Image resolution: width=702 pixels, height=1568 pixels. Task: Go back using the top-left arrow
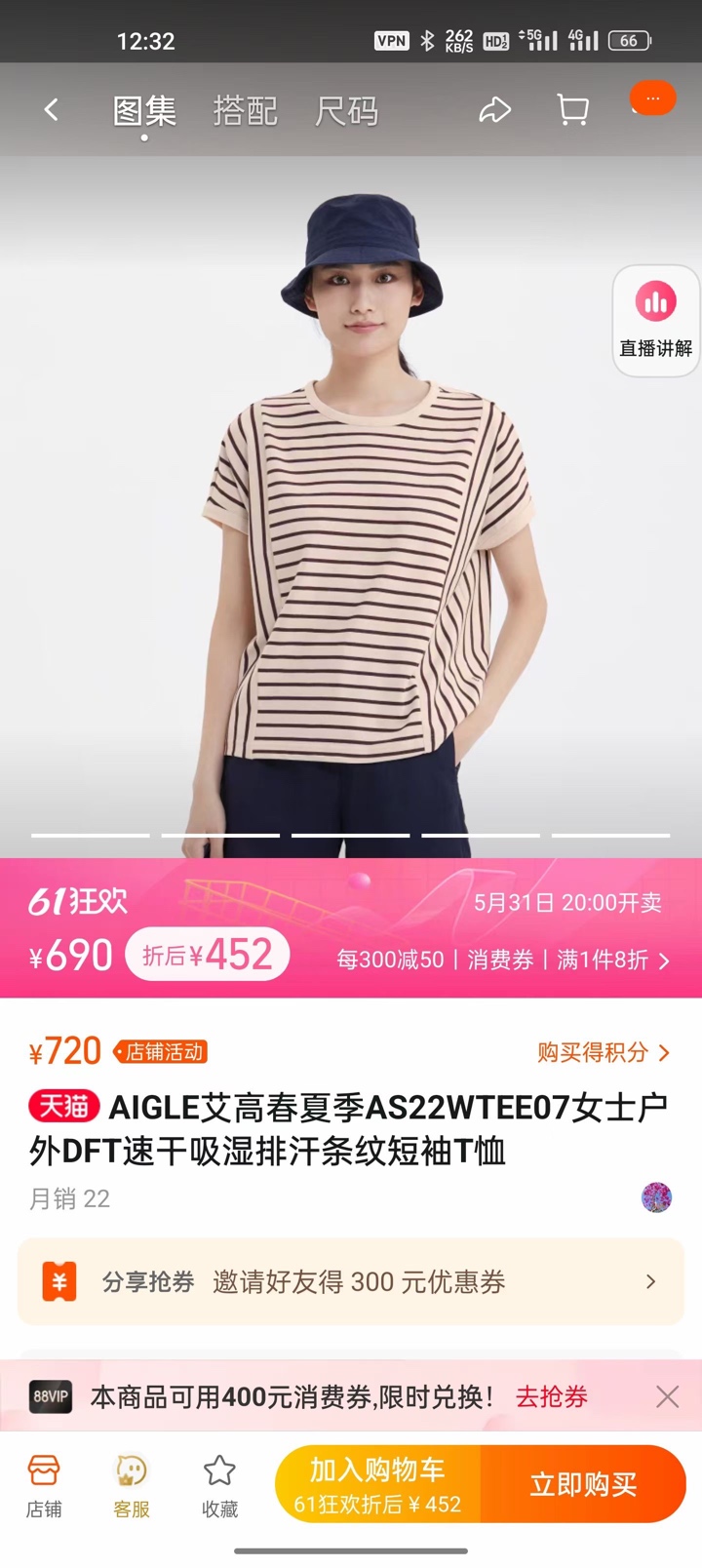tap(53, 110)
